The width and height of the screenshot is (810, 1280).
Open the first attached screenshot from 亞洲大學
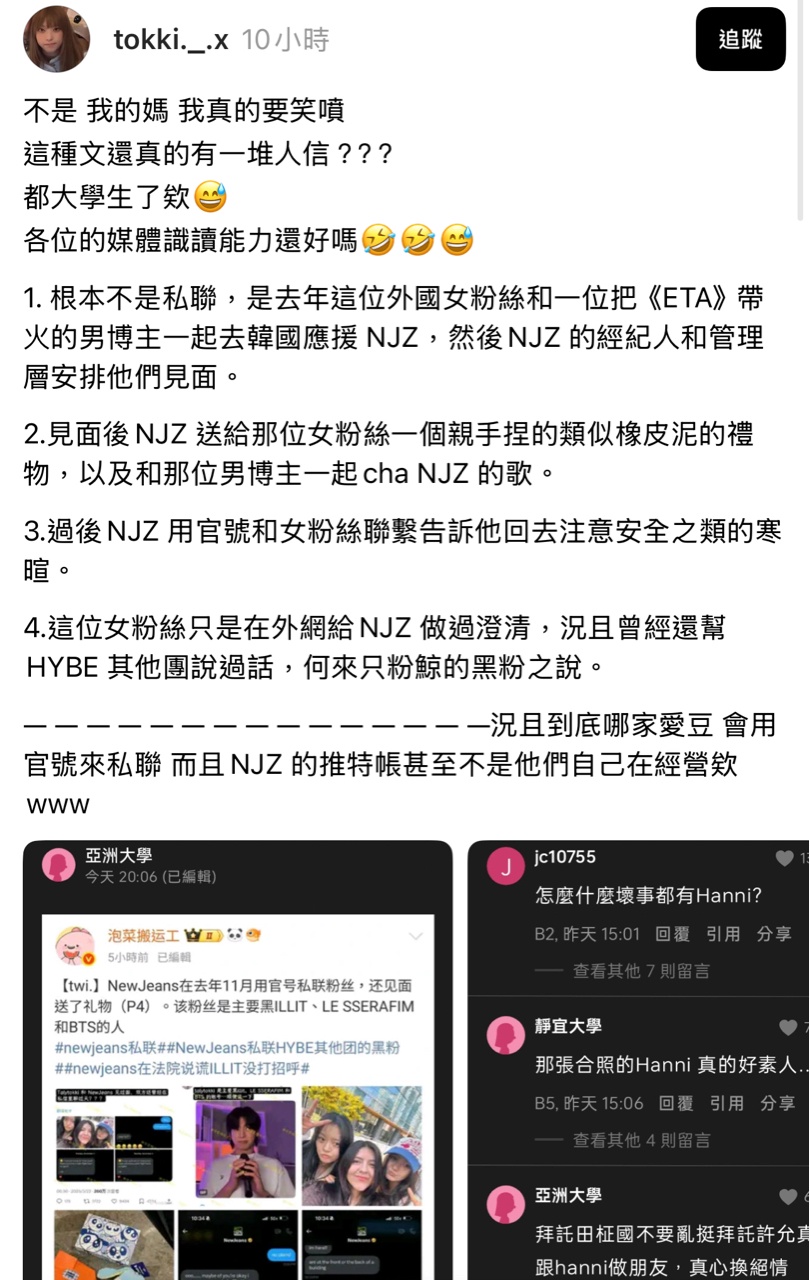click(x=238, y=1060)
